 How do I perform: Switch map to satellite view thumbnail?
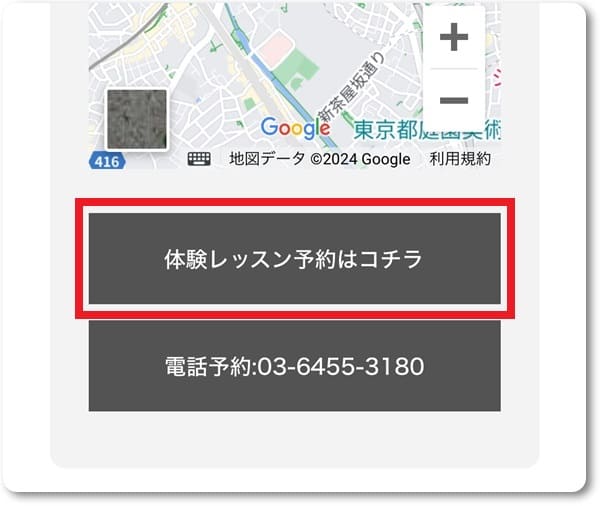tap(136, 120)
